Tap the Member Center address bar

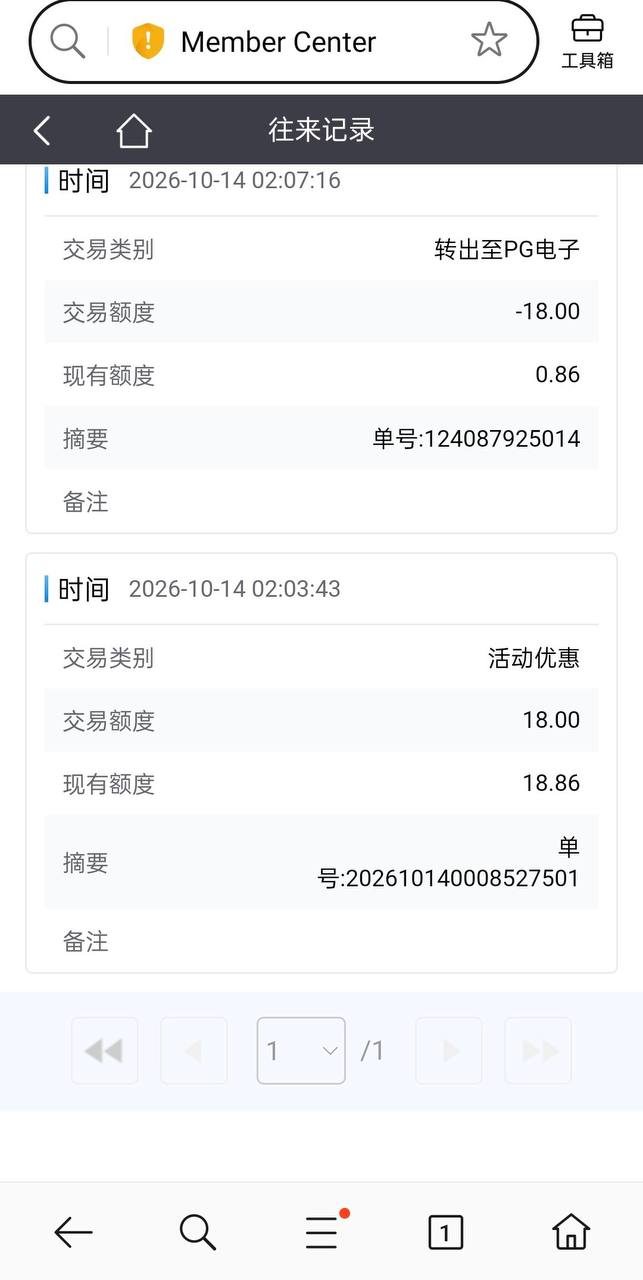pos(284,42)
